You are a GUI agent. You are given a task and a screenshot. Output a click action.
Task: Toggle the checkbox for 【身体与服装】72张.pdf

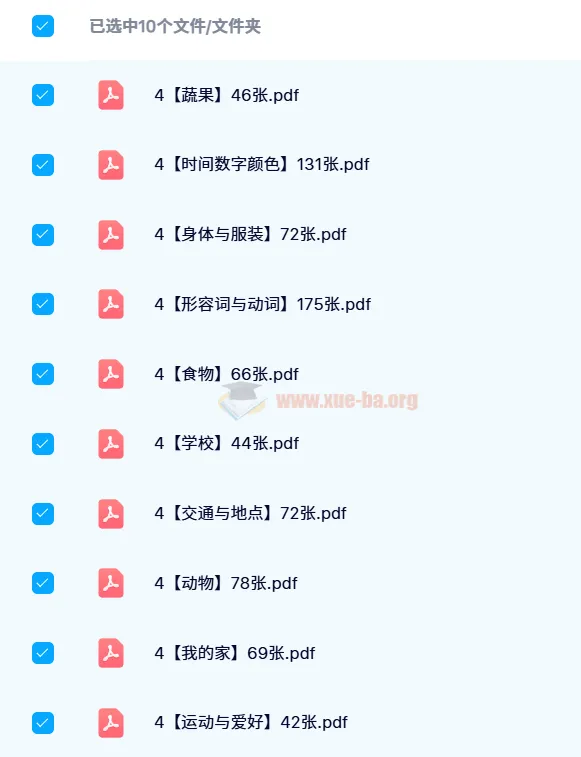[x=43, y=235]
